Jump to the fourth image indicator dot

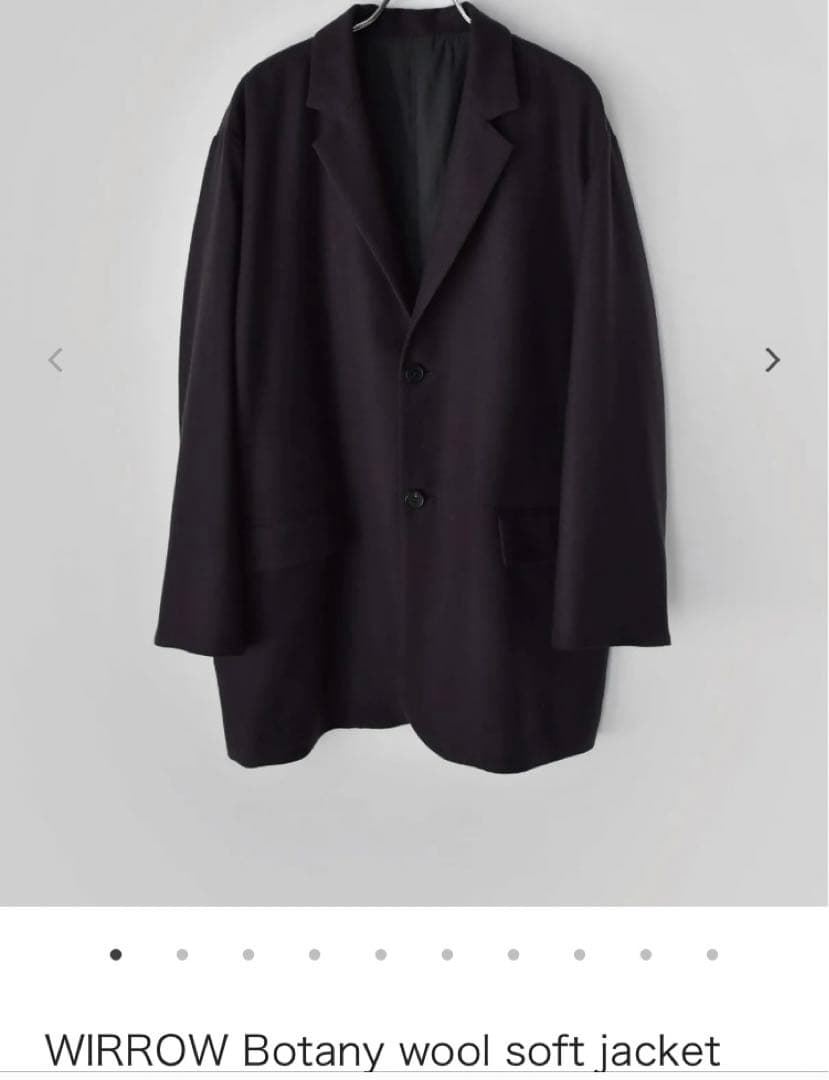(314, 955)
